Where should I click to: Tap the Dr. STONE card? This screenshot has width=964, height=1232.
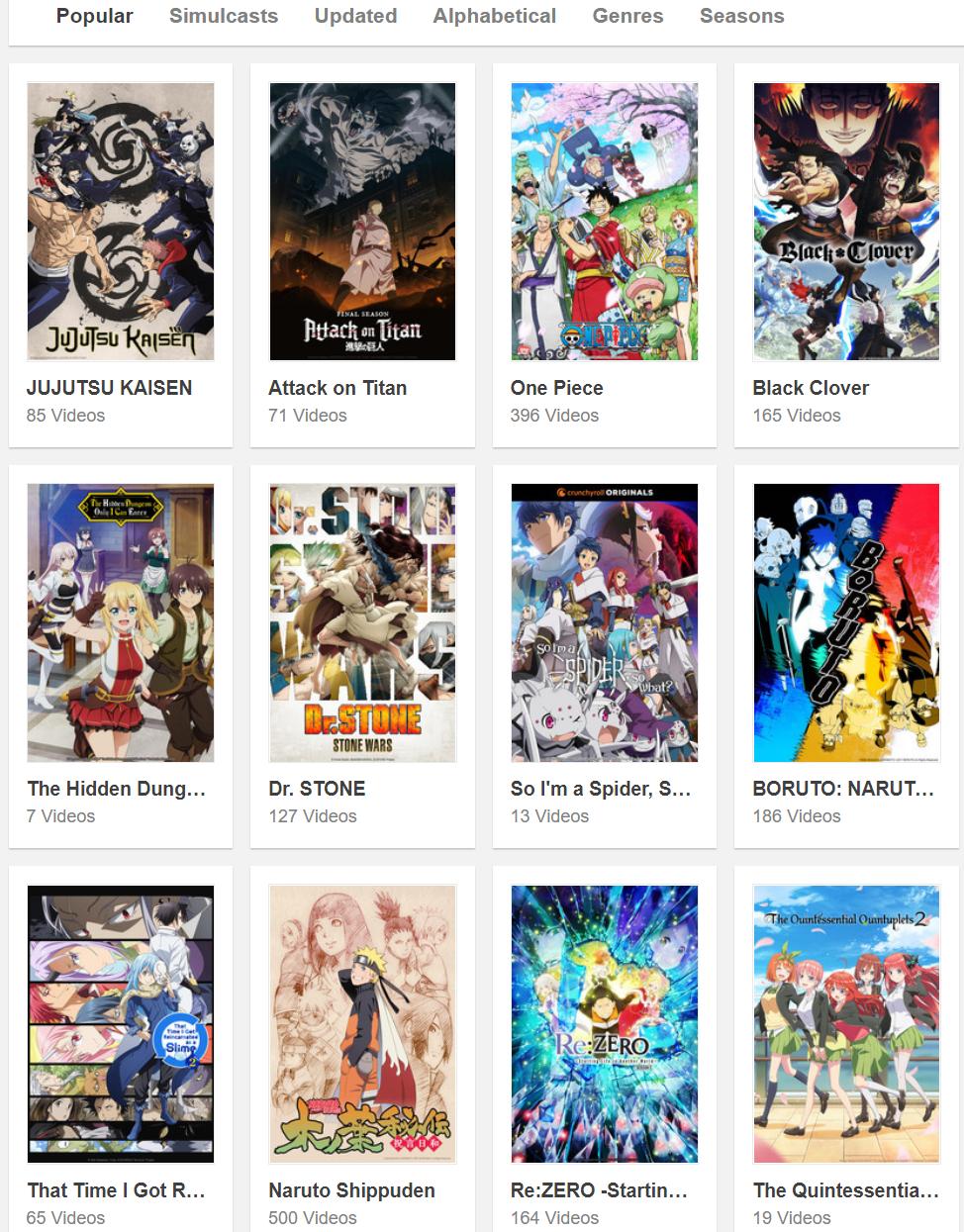coord(362,622)
